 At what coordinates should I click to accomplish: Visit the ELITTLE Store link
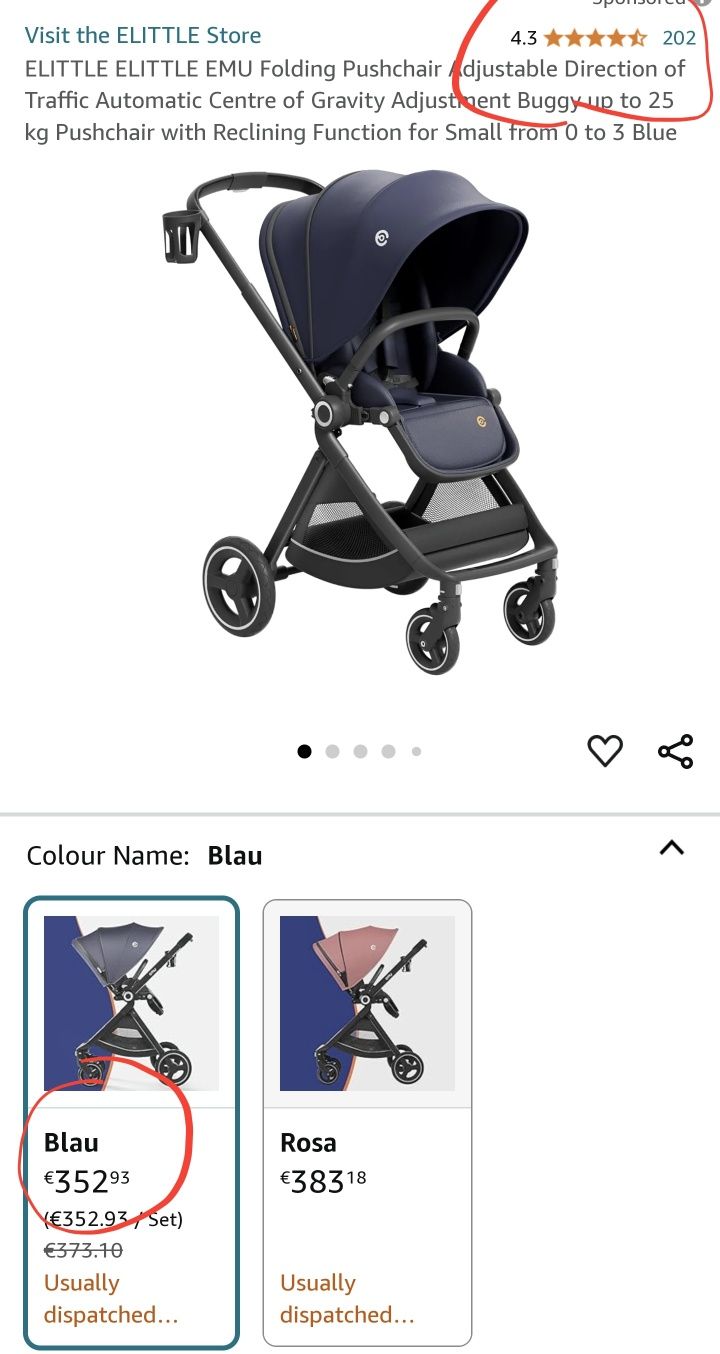[143, 35]
